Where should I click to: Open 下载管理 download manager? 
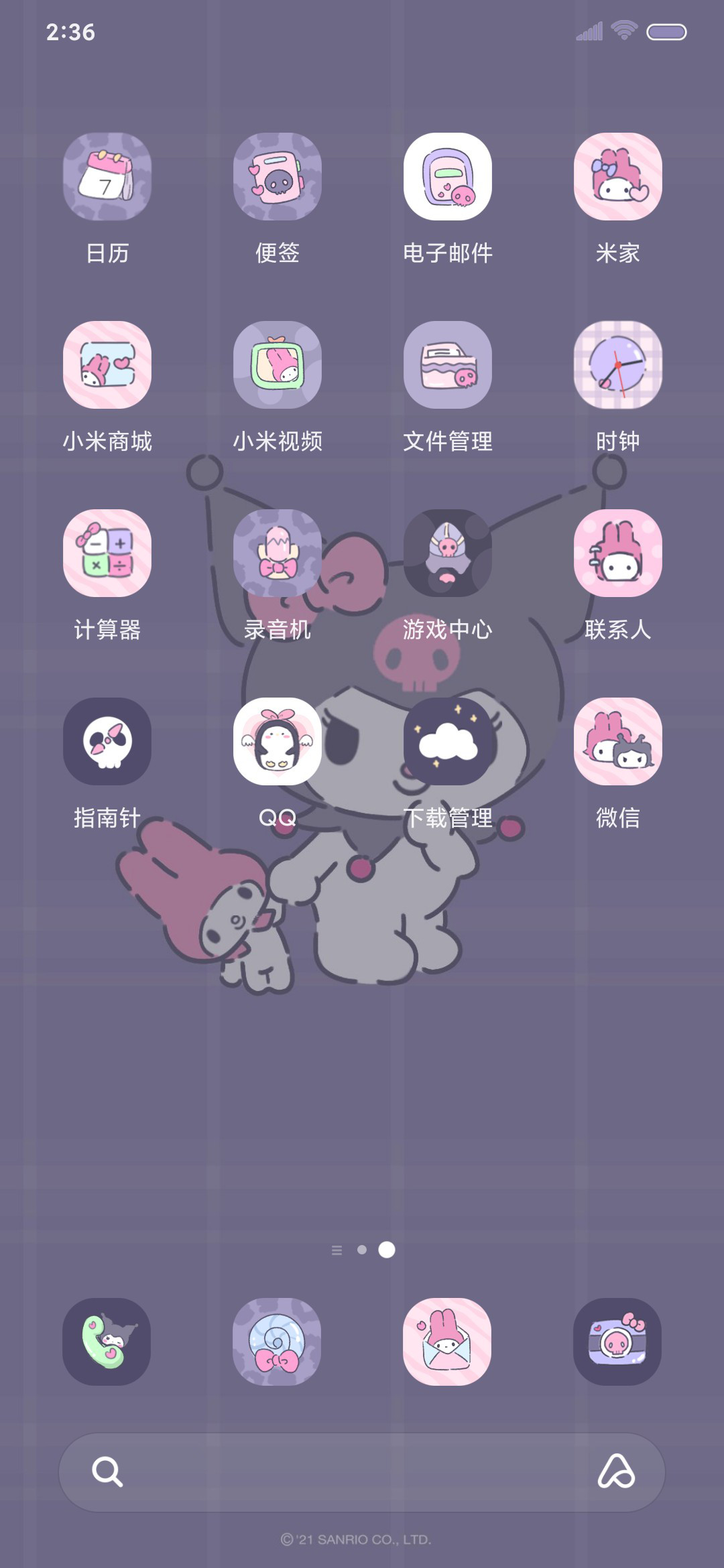coord(448,742)
